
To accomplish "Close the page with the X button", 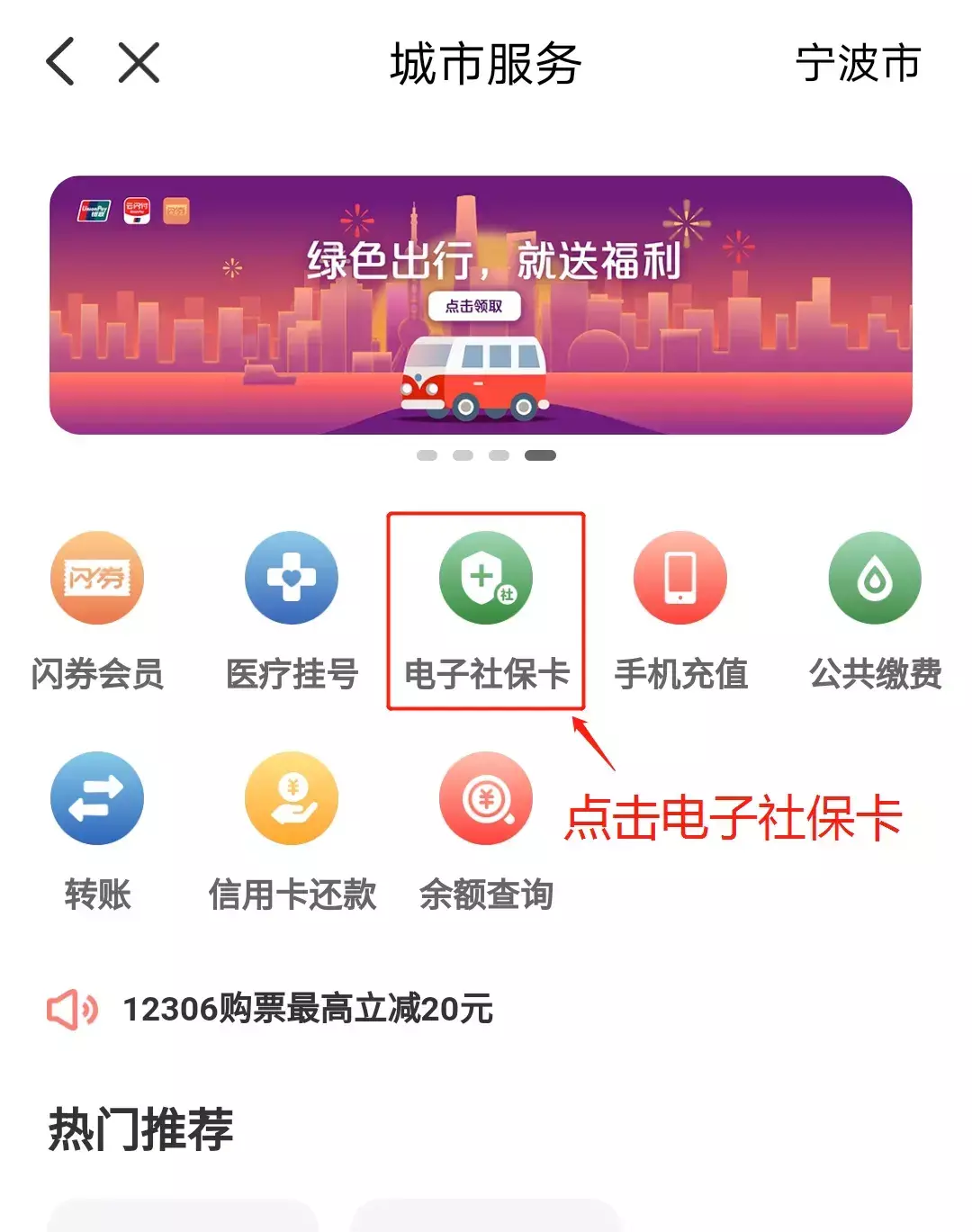I will click(x=137, y=65).
